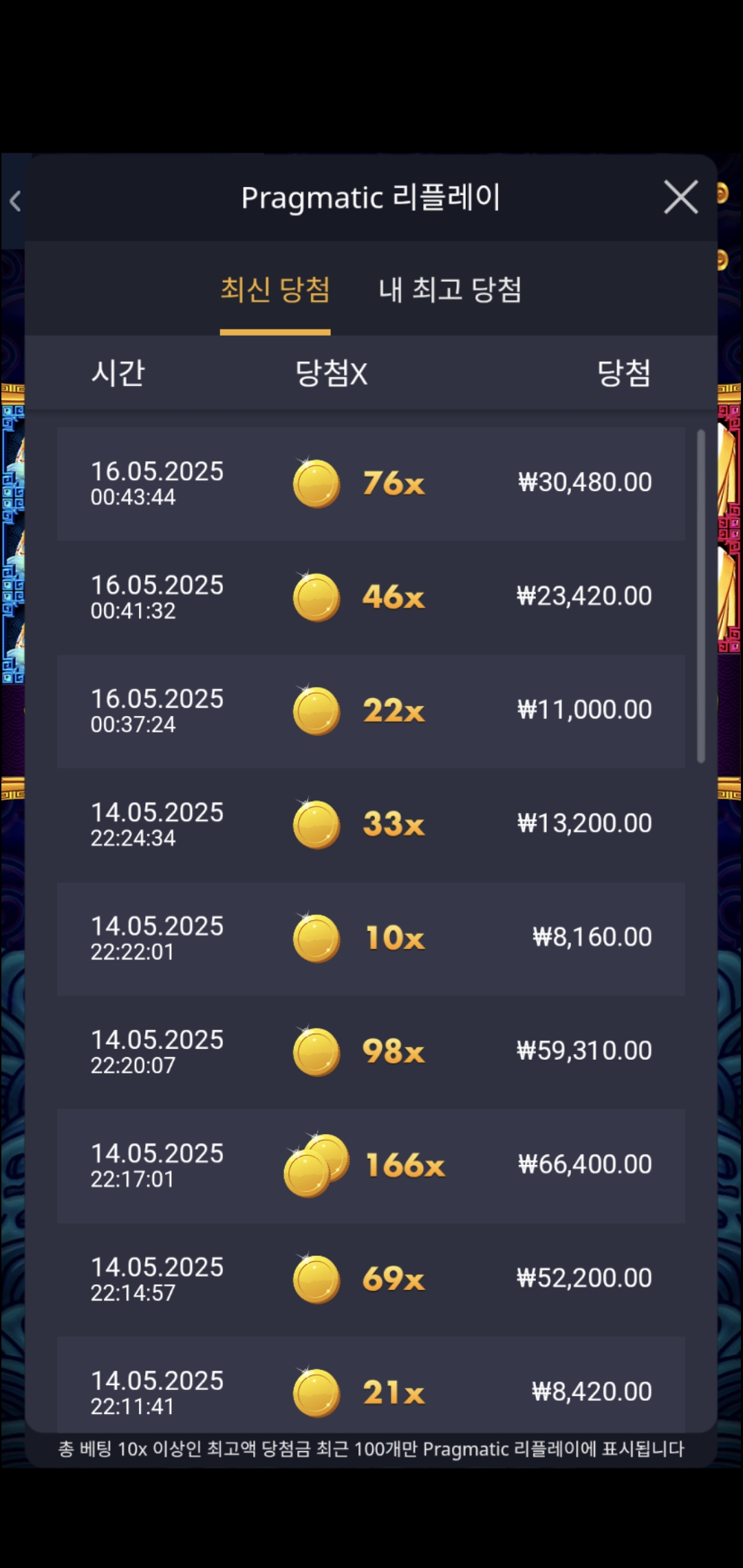Screen dimensions: 743x1568
Task: Watch the 98x replay at 22:20:07
Action: point(371,1052)
